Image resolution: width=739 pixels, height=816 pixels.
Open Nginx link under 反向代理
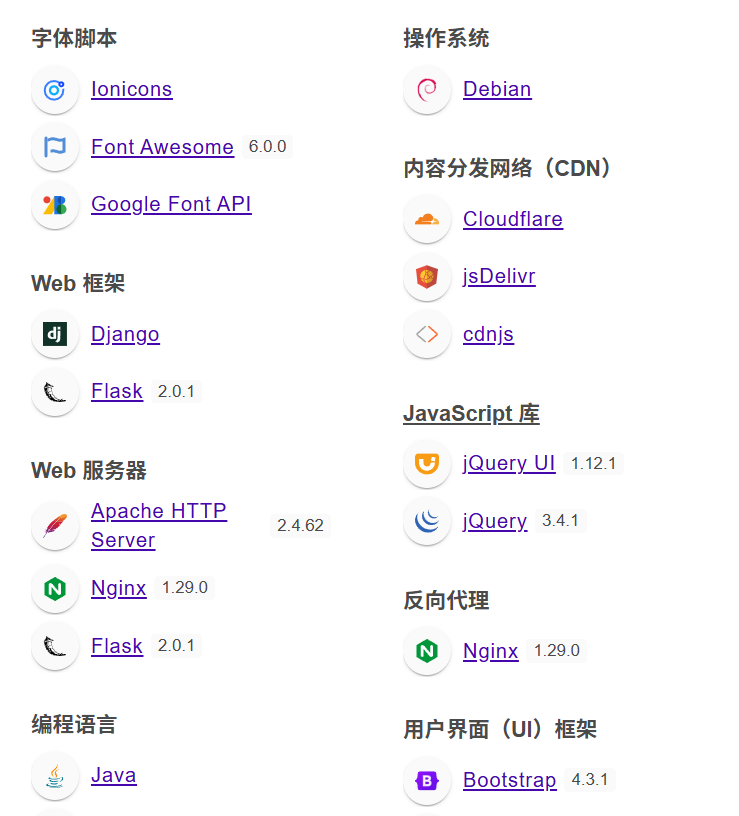coord(490,652)
